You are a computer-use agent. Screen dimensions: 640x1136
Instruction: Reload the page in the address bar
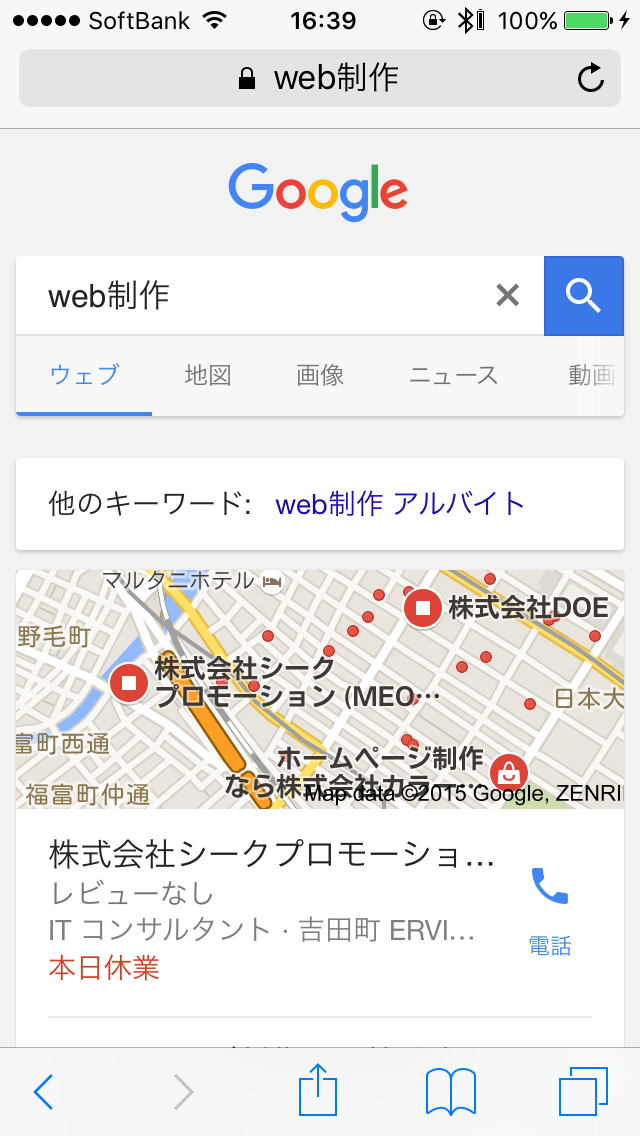[x=591, y=78]
